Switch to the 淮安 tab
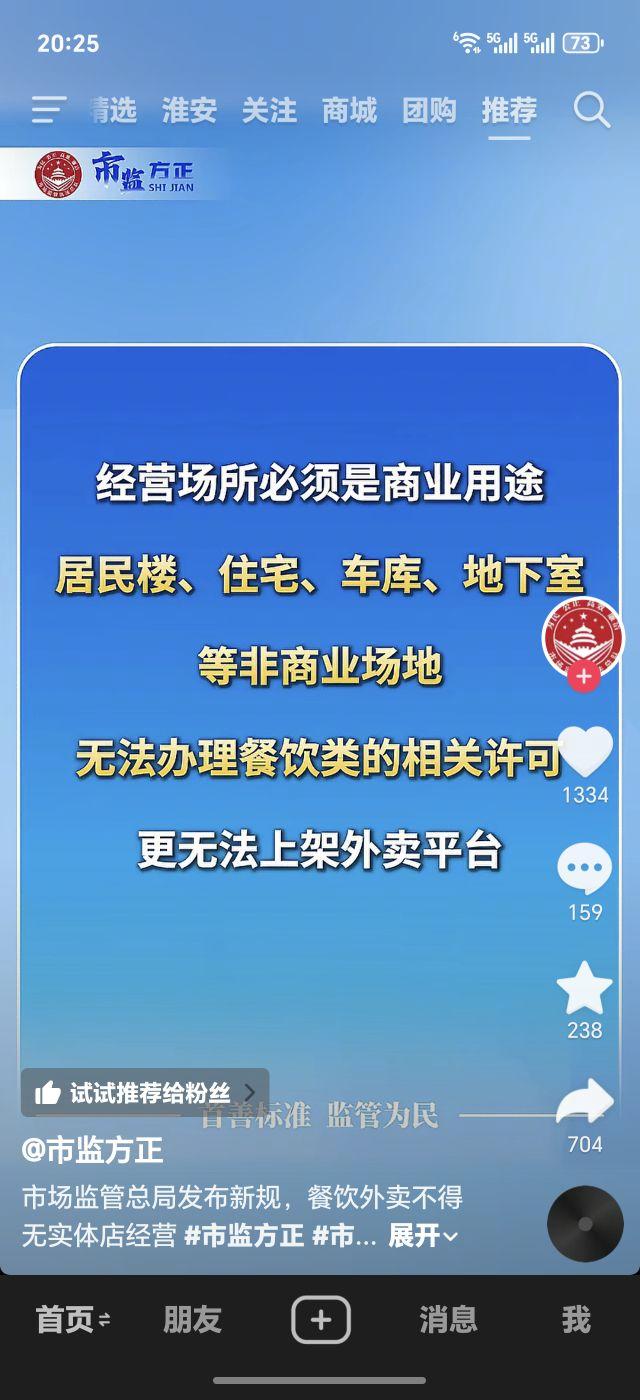The height and width of the screenshot is (1400, 640). tap(189, 110)
